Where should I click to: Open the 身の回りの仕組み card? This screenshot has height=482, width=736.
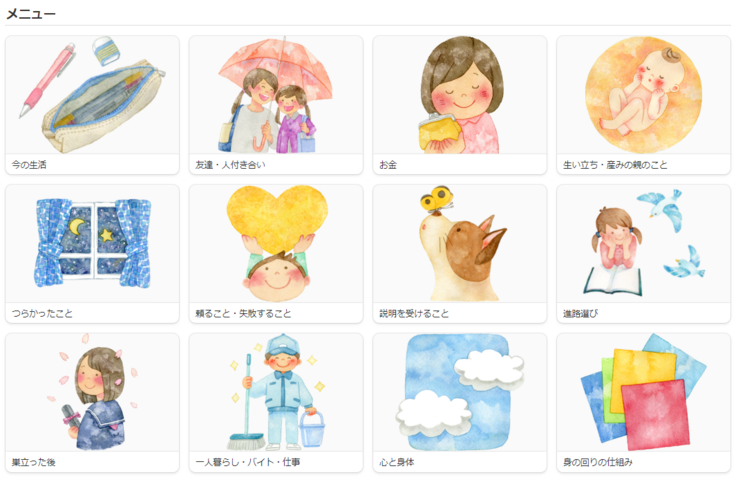(x=643, y=402)
